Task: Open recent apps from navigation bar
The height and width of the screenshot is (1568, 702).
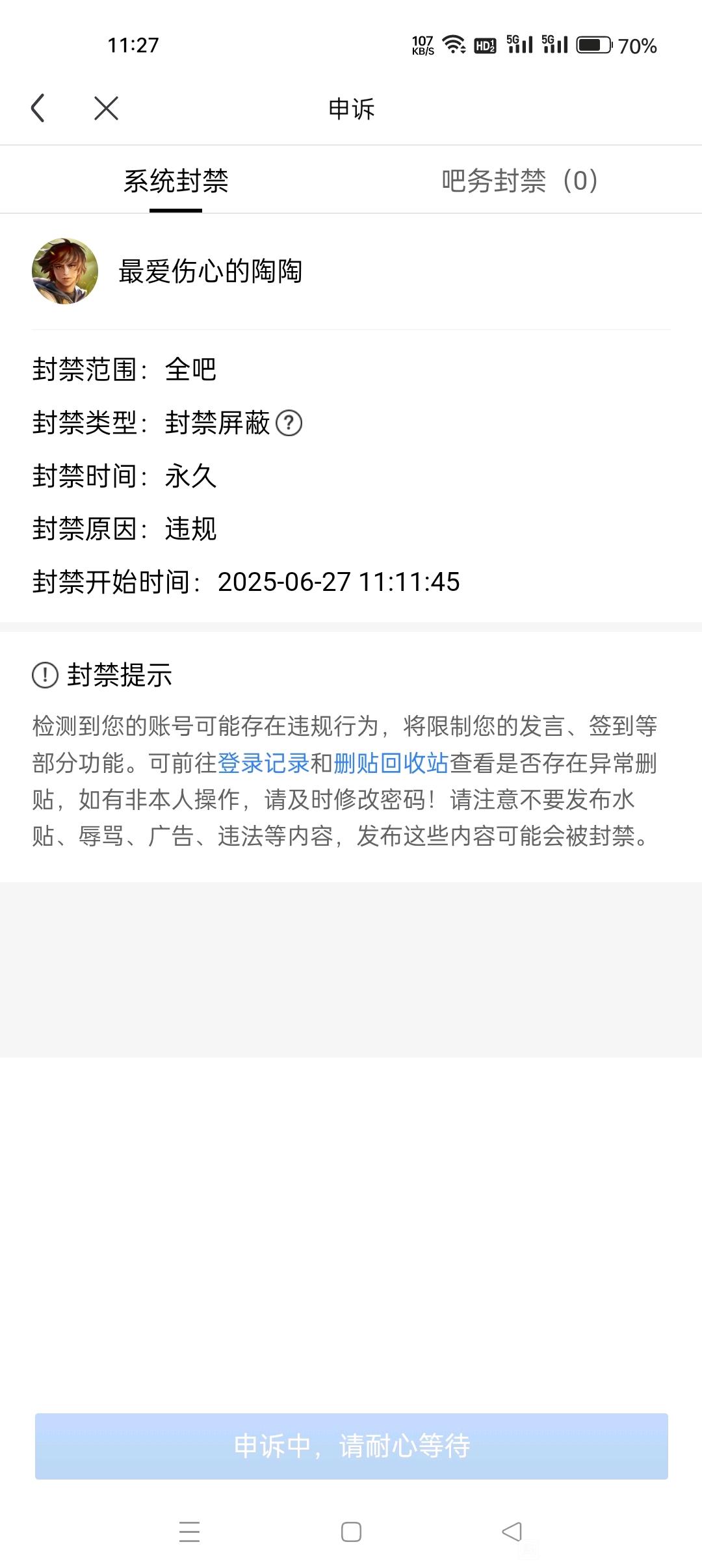Action: (x=189, y=1532)
